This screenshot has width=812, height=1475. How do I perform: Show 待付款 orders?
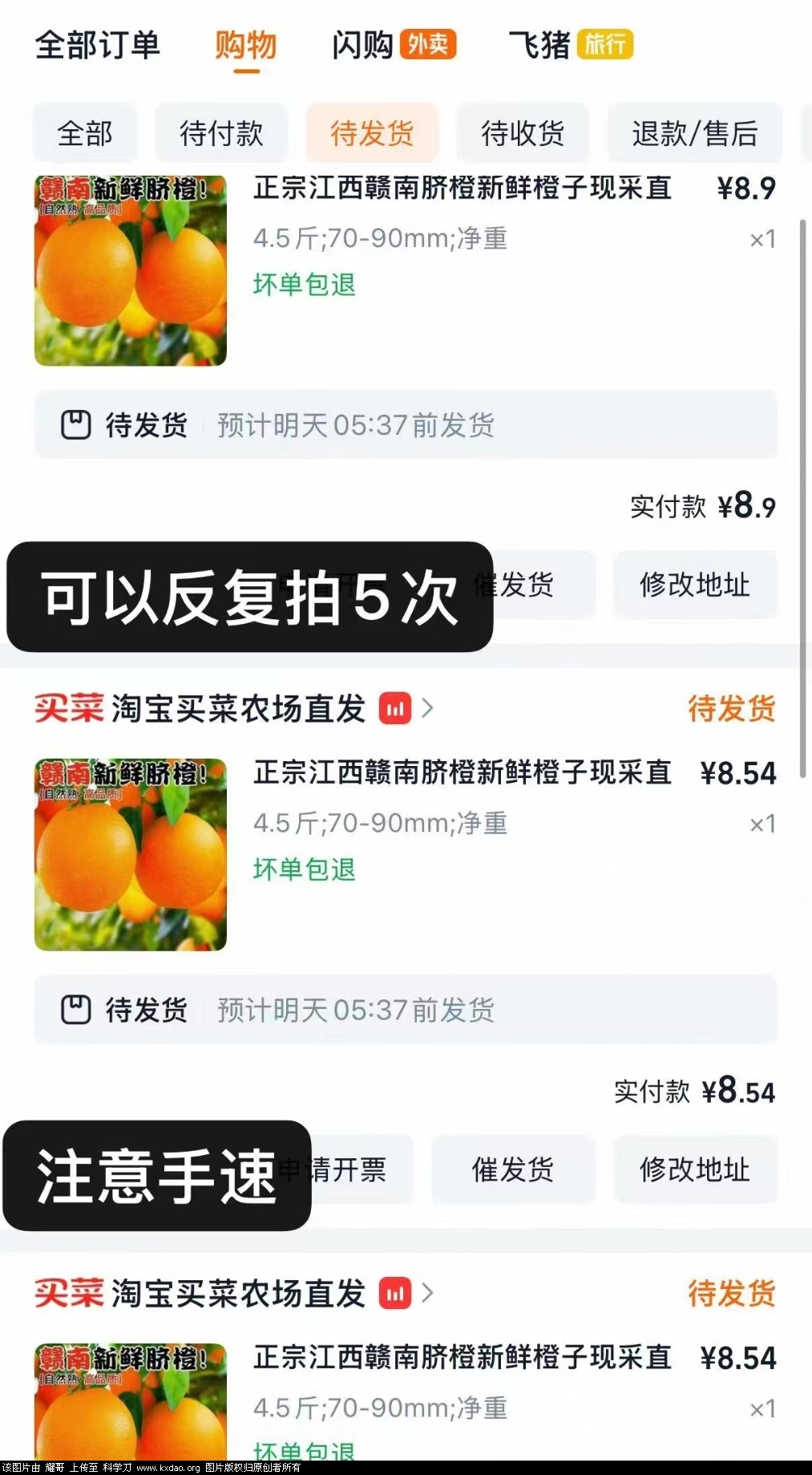(x=221, y=133)
